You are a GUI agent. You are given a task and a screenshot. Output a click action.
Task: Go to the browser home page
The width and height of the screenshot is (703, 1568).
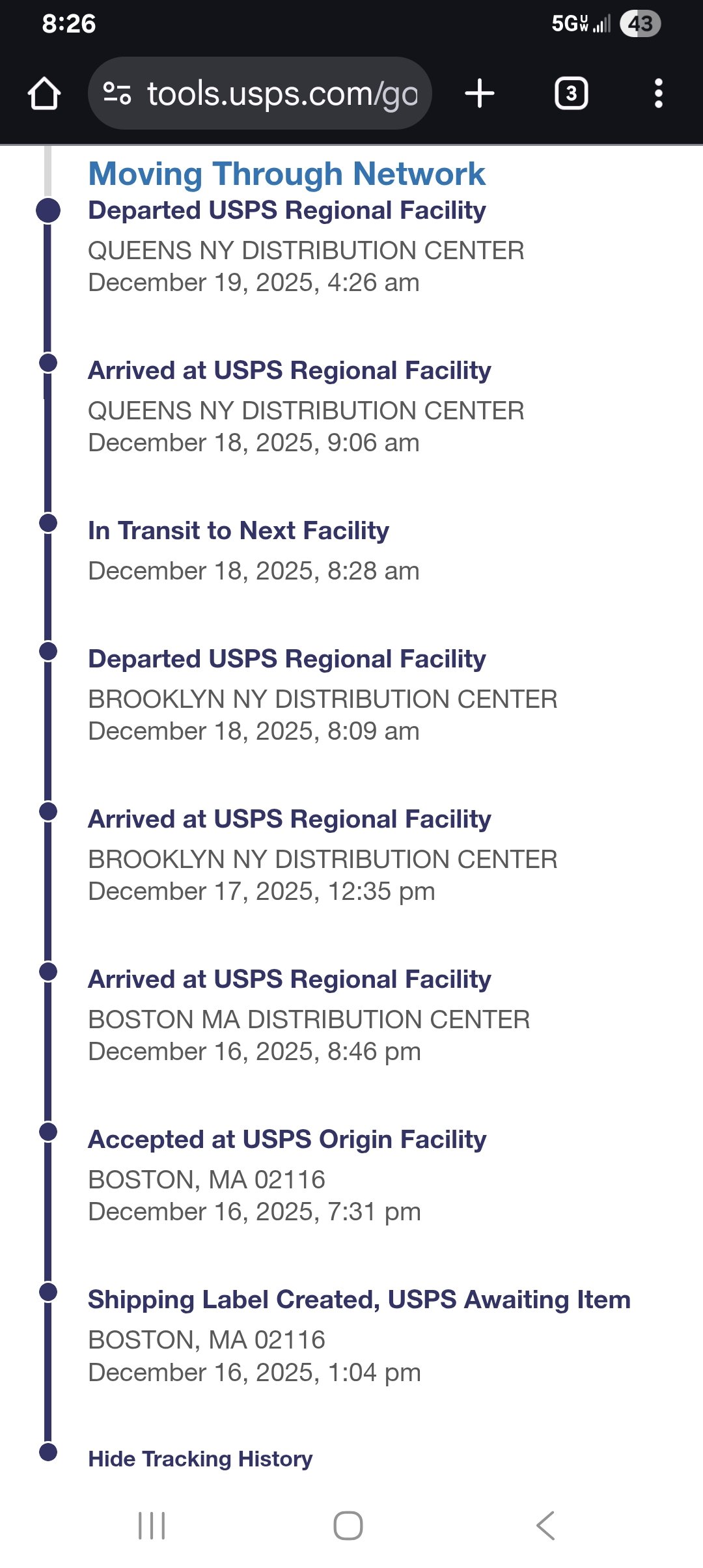coord(44,94)
